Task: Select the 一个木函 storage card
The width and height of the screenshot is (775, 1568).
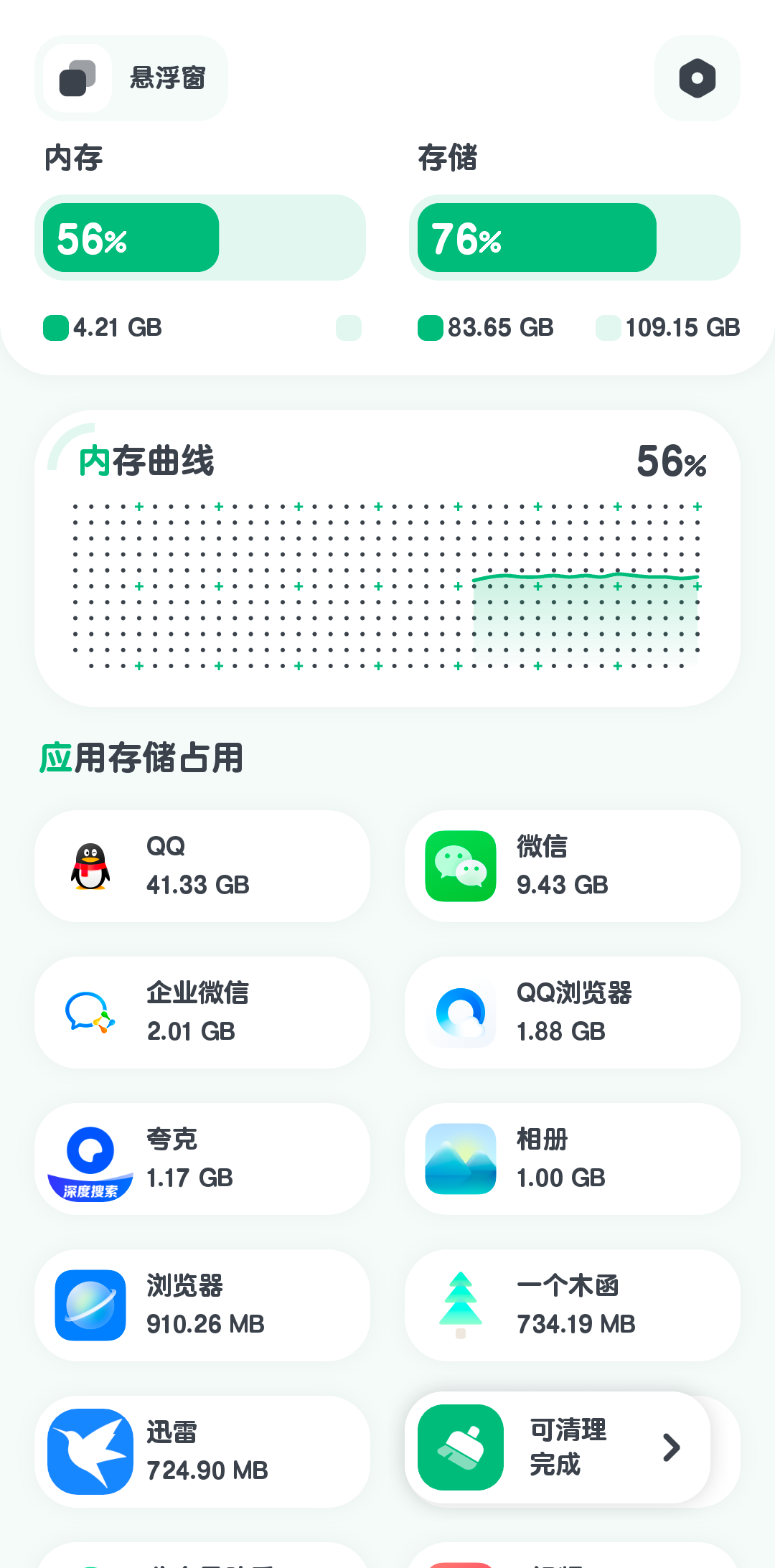Action: pos(573,1305)
